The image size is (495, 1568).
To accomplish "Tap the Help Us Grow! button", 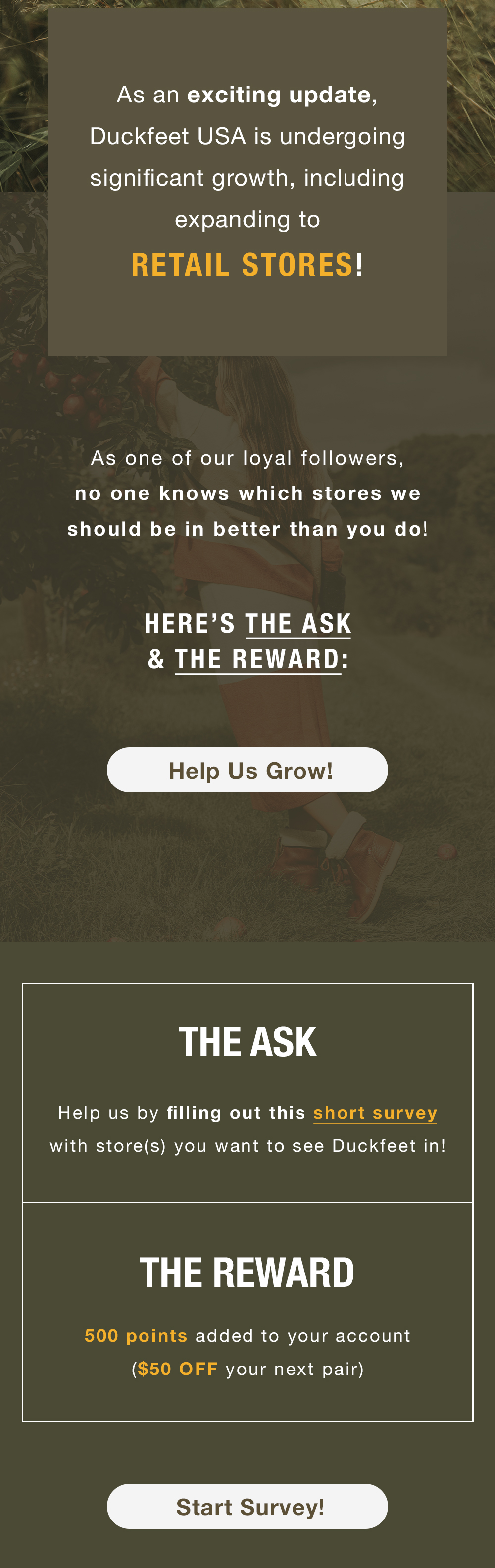I will (247, 770).
